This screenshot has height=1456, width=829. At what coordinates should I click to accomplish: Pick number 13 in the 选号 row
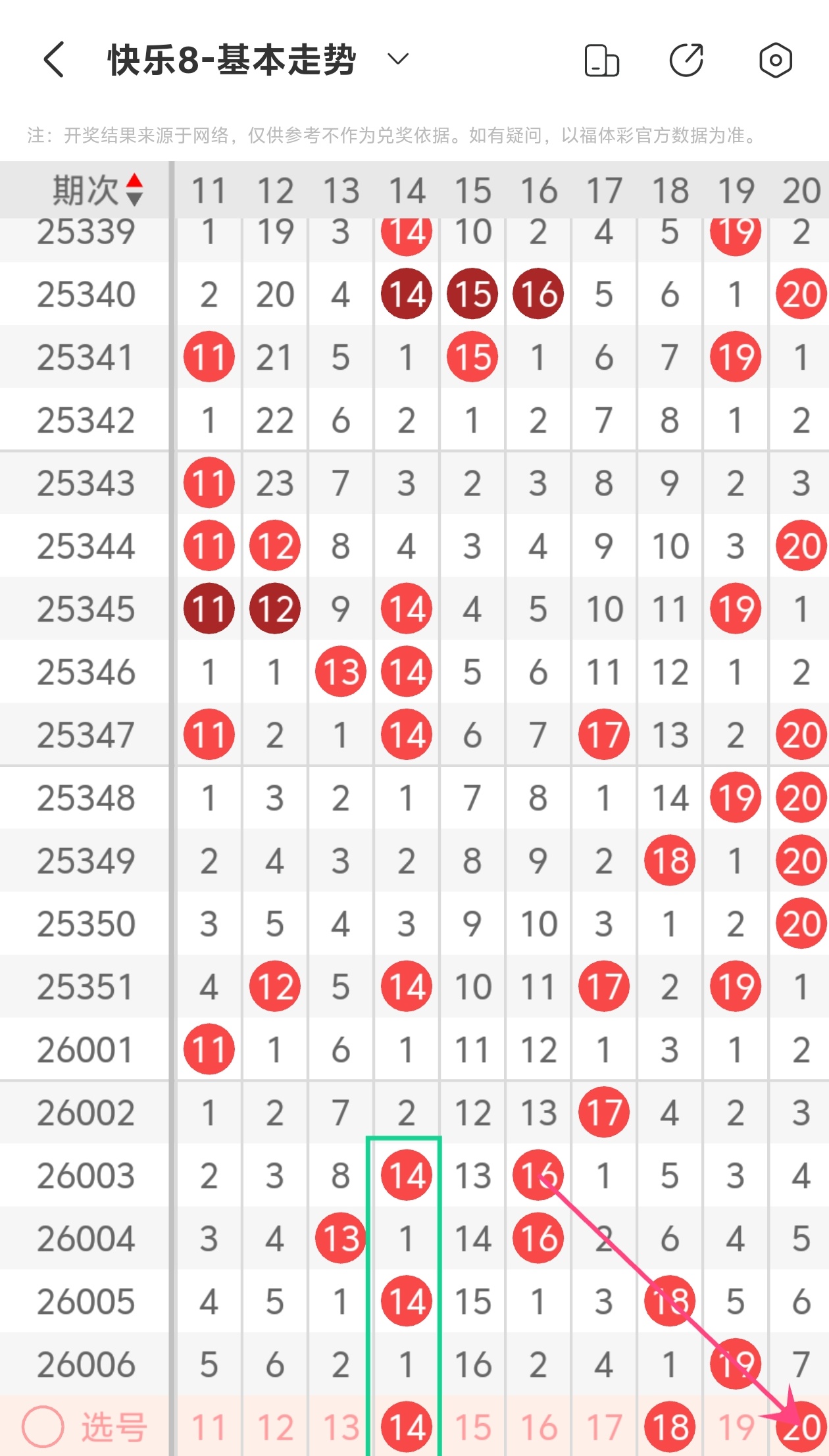pos(341,1428)
